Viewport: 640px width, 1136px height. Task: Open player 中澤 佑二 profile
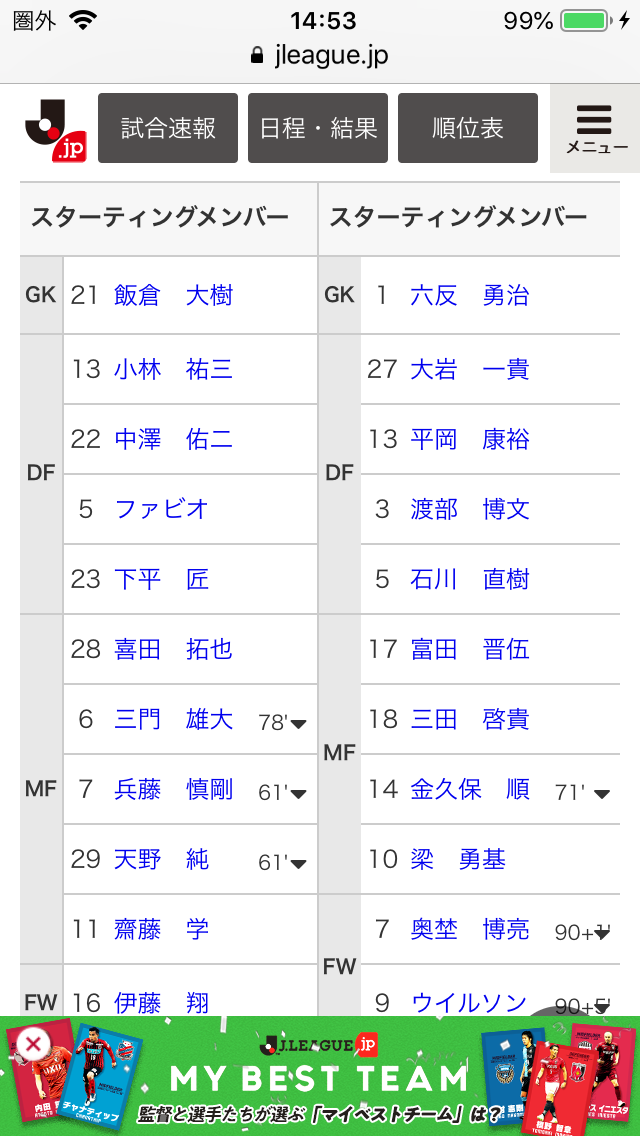[x=173, y=439]
